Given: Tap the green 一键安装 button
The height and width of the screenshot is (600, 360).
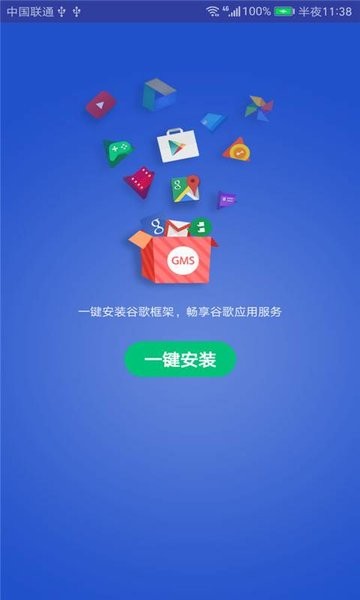Looking at the screenshot, I should (x=180, y=359).
